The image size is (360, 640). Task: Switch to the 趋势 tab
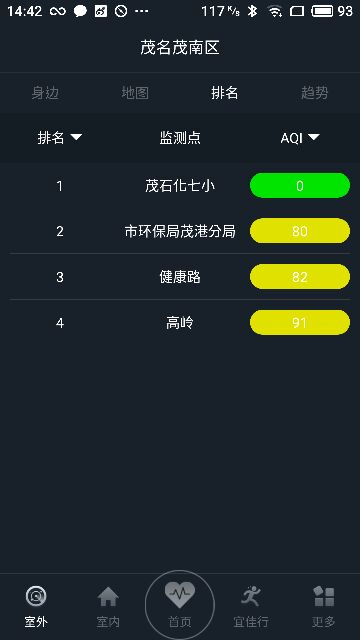[x=314, y=93]
